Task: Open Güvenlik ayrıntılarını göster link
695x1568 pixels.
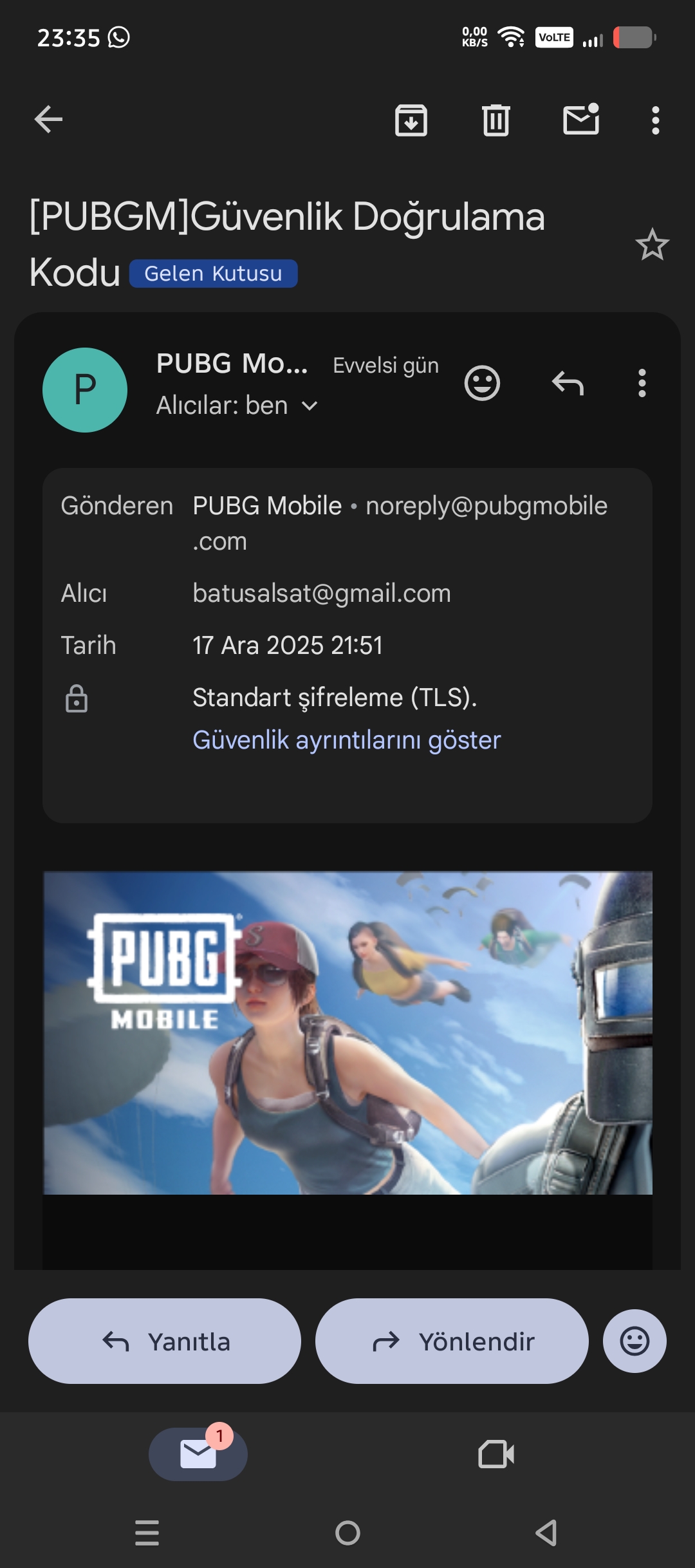Action: (x=346, y=740)
